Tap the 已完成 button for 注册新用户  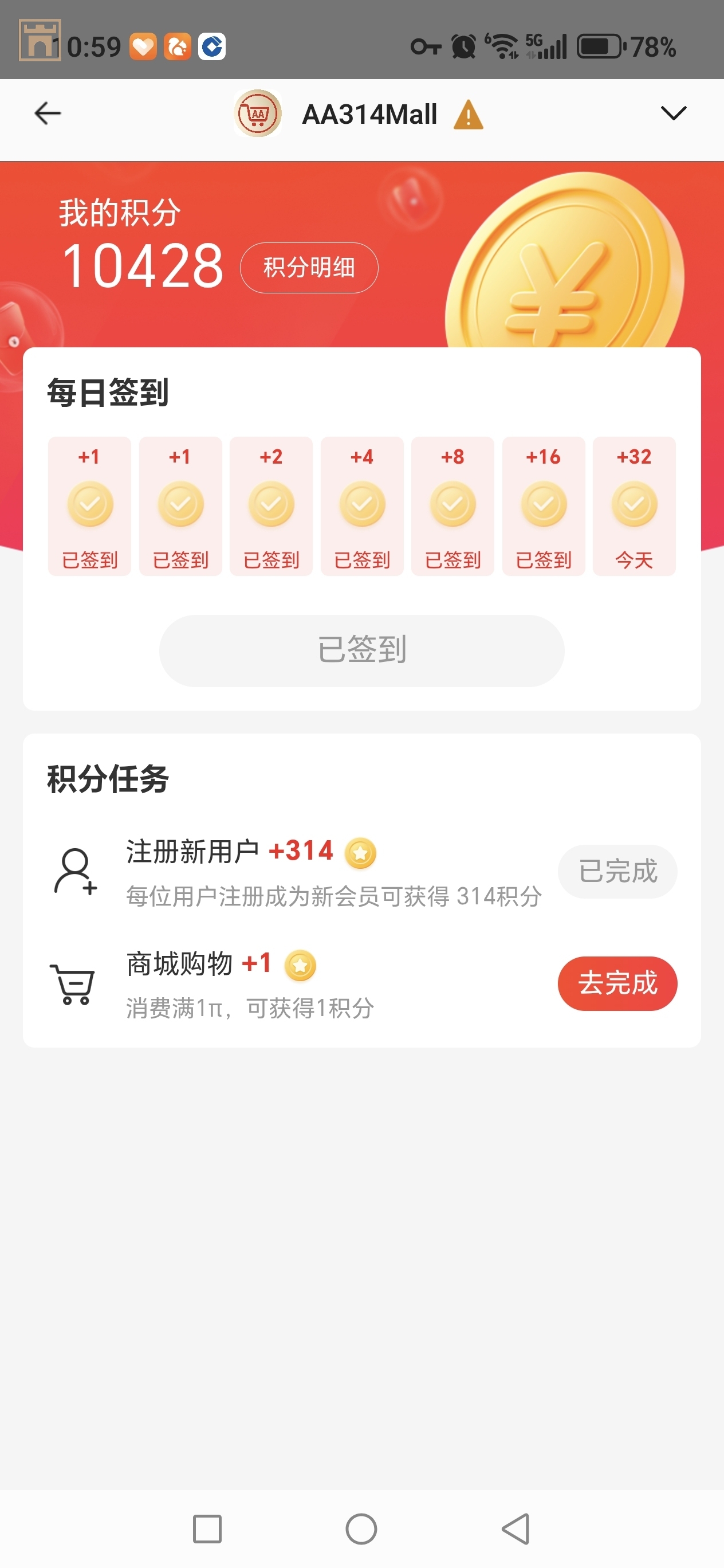[x=617, y=872]
